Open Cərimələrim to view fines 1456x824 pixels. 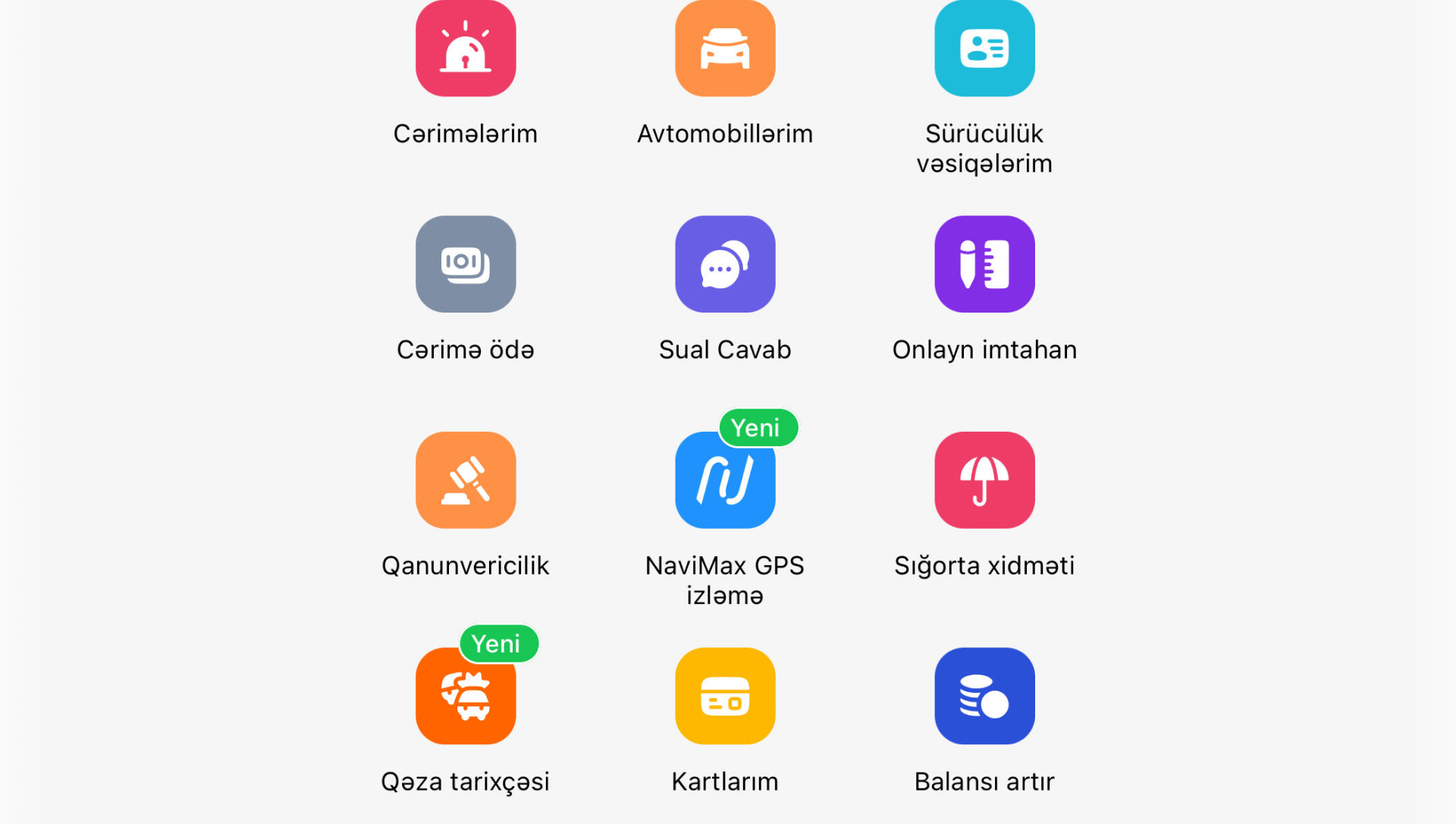[x=466, y=49]
